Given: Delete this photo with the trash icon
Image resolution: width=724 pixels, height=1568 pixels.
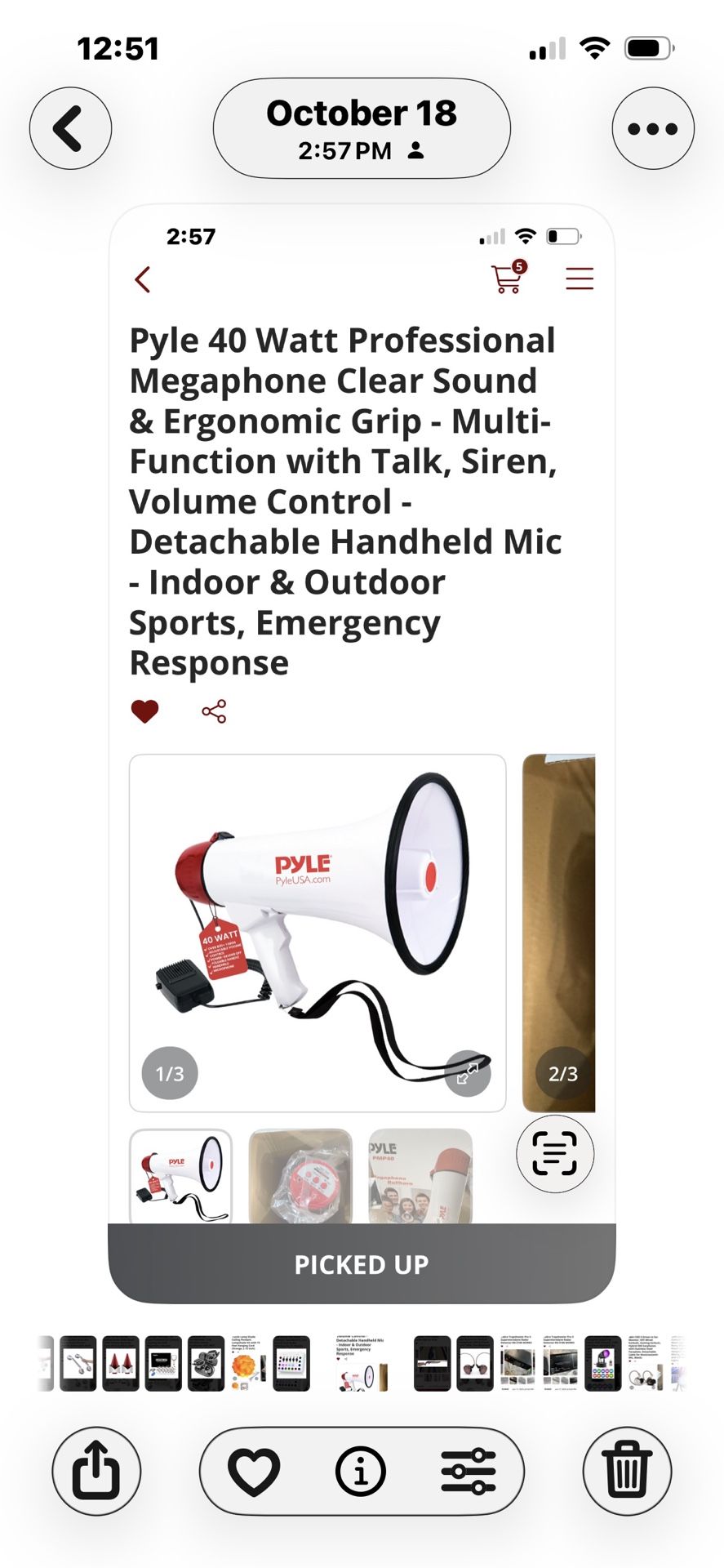Looking at the screenshot, I should 627,1471.
